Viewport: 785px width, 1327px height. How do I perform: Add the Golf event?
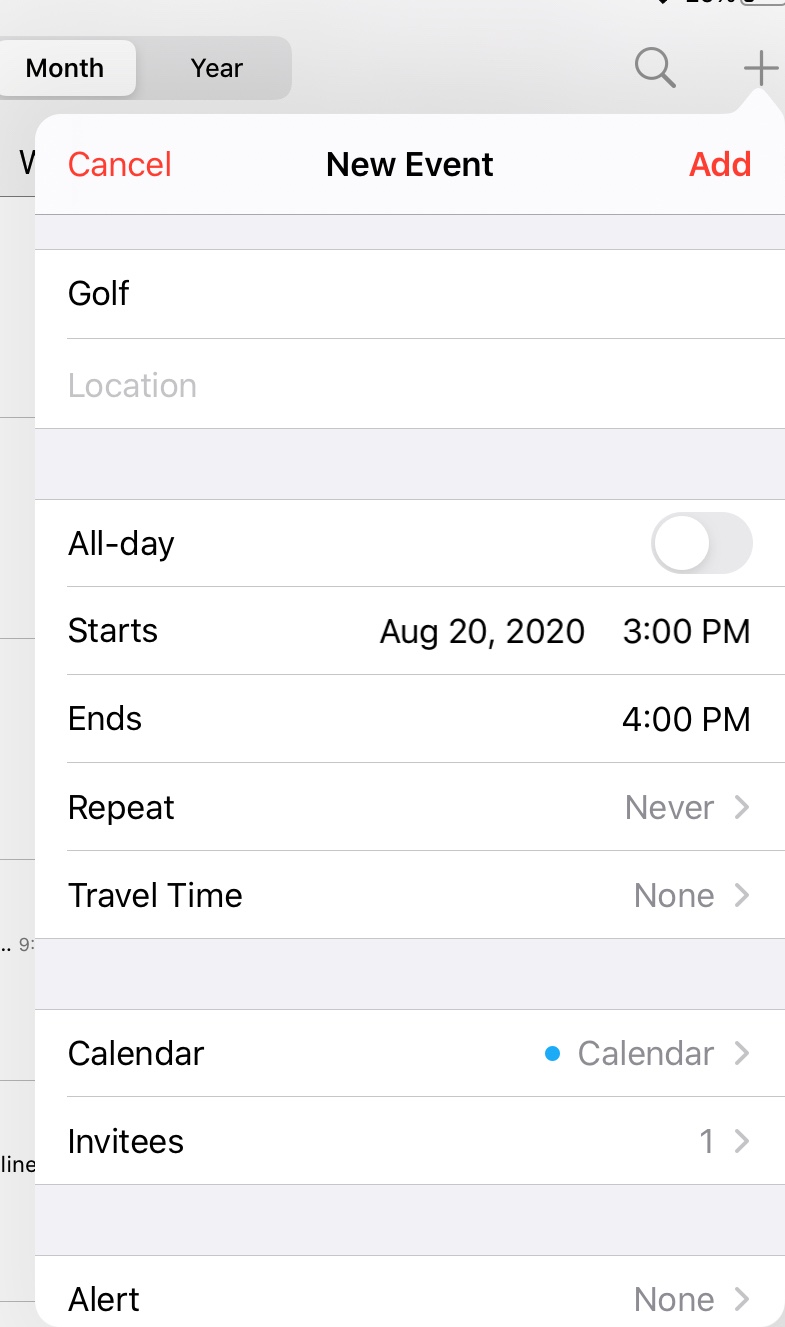[719, 165]
